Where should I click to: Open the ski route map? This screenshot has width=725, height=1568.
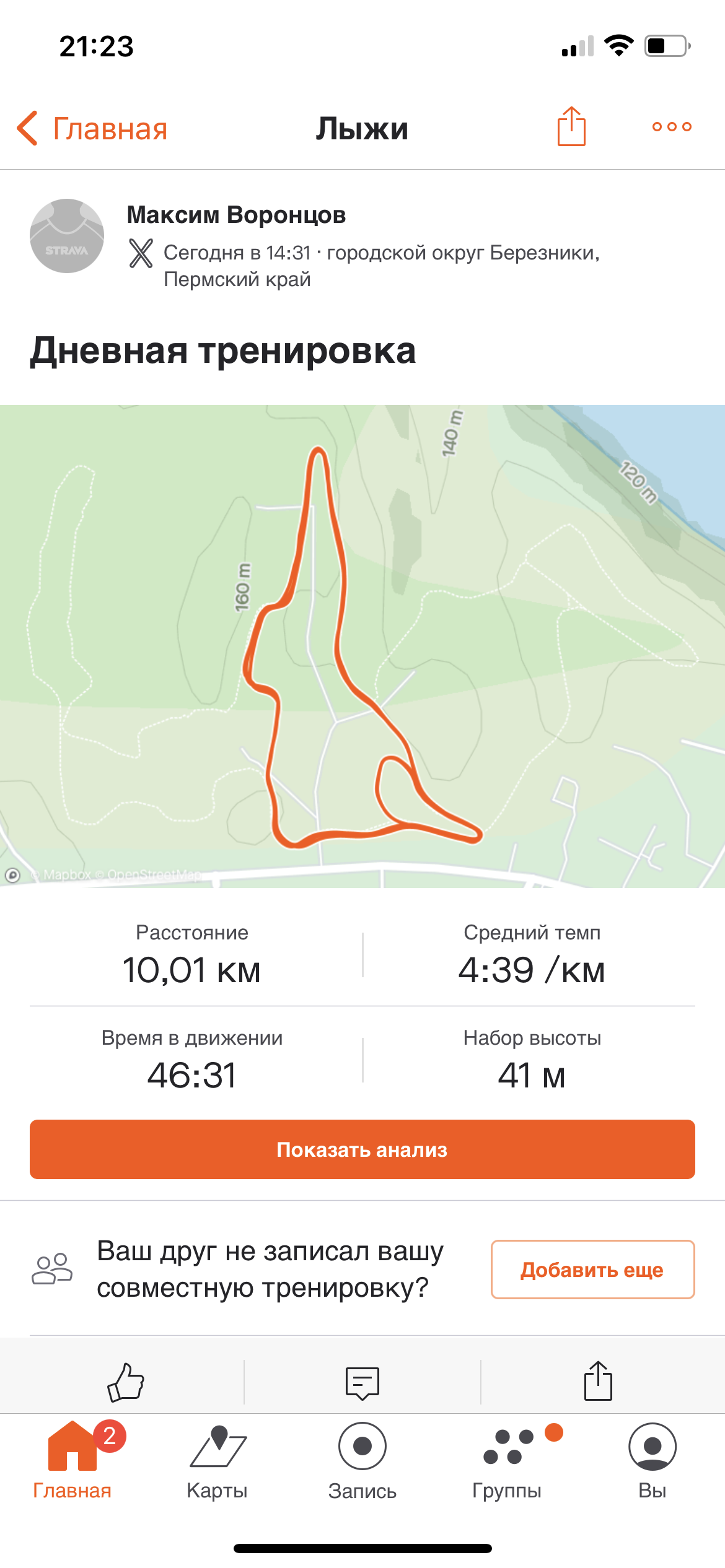(362, 646)
